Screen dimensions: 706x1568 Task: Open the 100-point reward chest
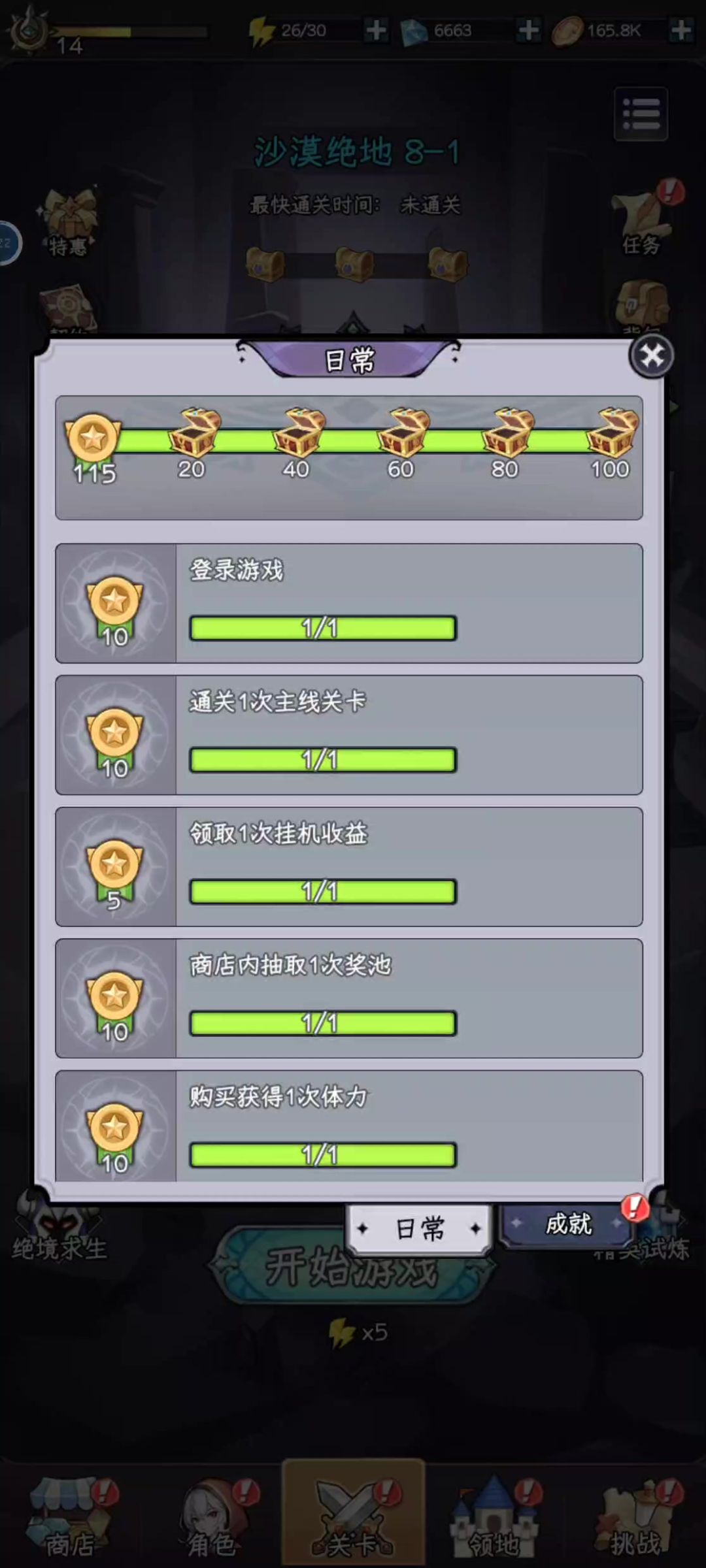tap(612, 433)
